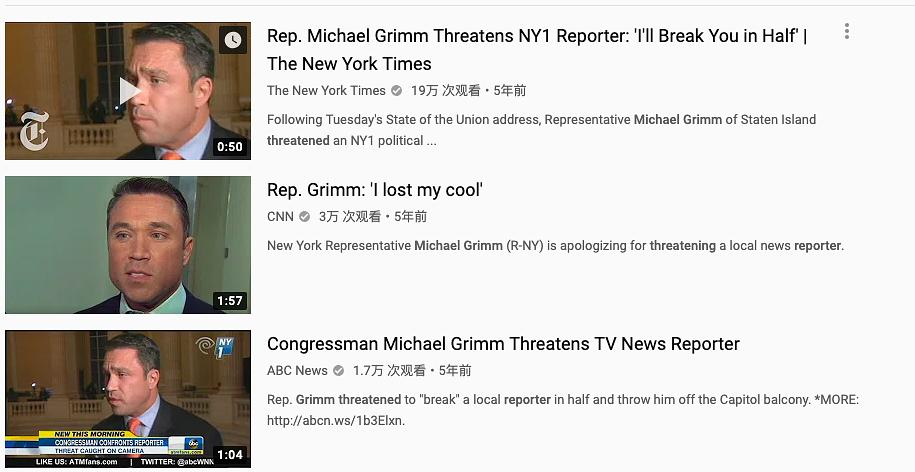The width and height of the screenshot is (915, 472).
Task: Open "Rep. Grimm: 'I lost my cool'" title
Action: [x=375, y=190]
